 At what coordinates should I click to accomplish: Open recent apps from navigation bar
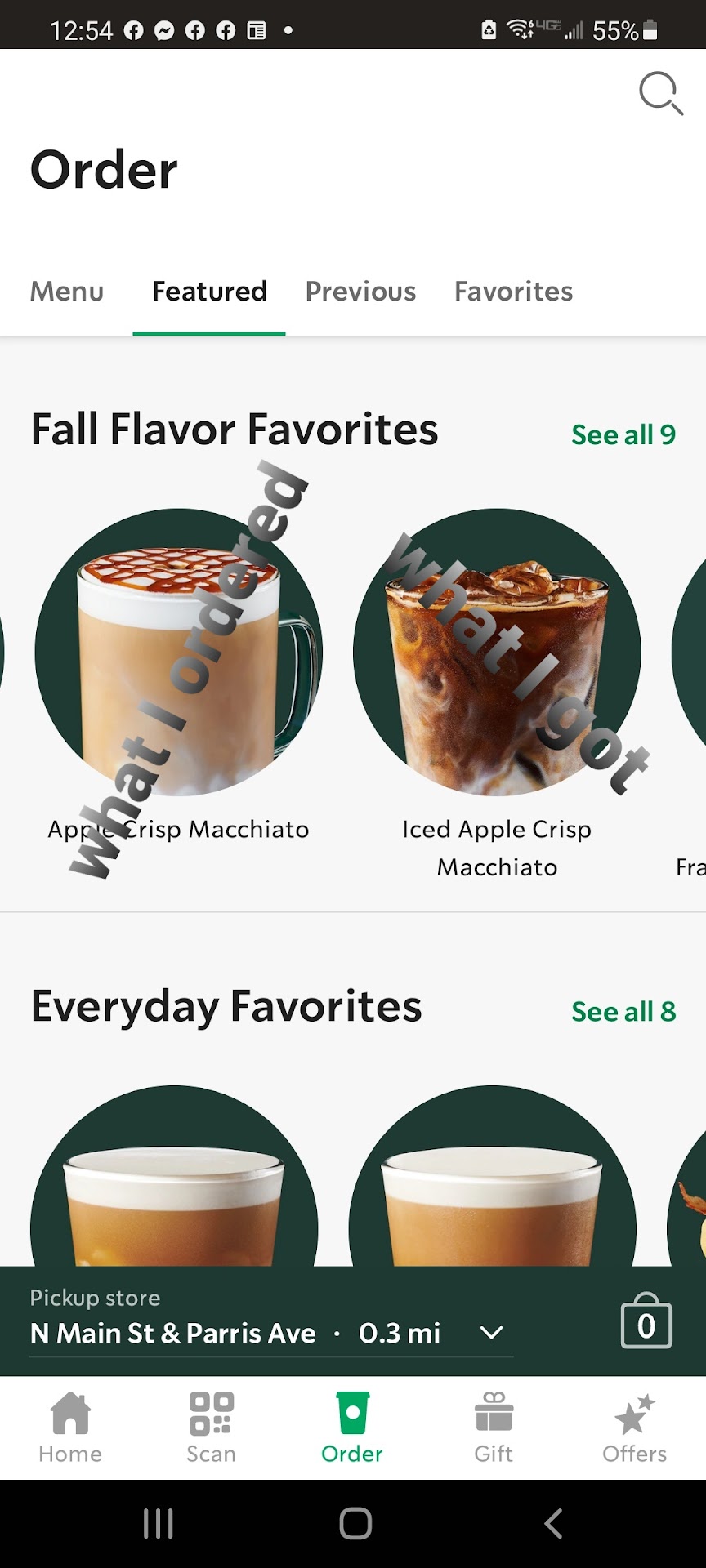(x=158, y=1523)
